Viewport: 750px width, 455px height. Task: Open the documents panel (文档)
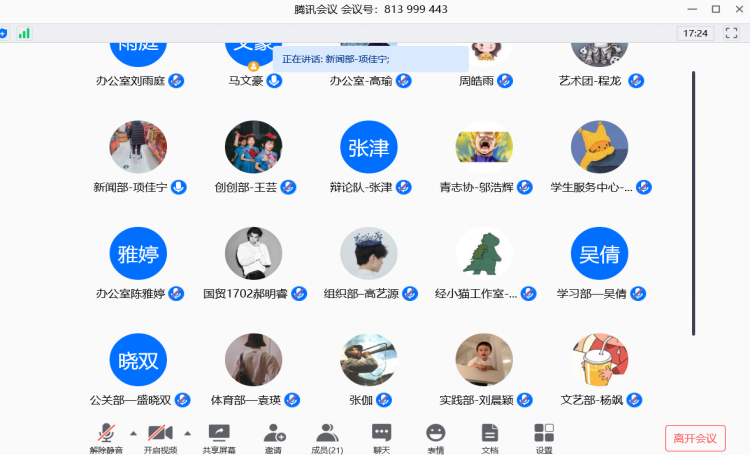(489, 435)
